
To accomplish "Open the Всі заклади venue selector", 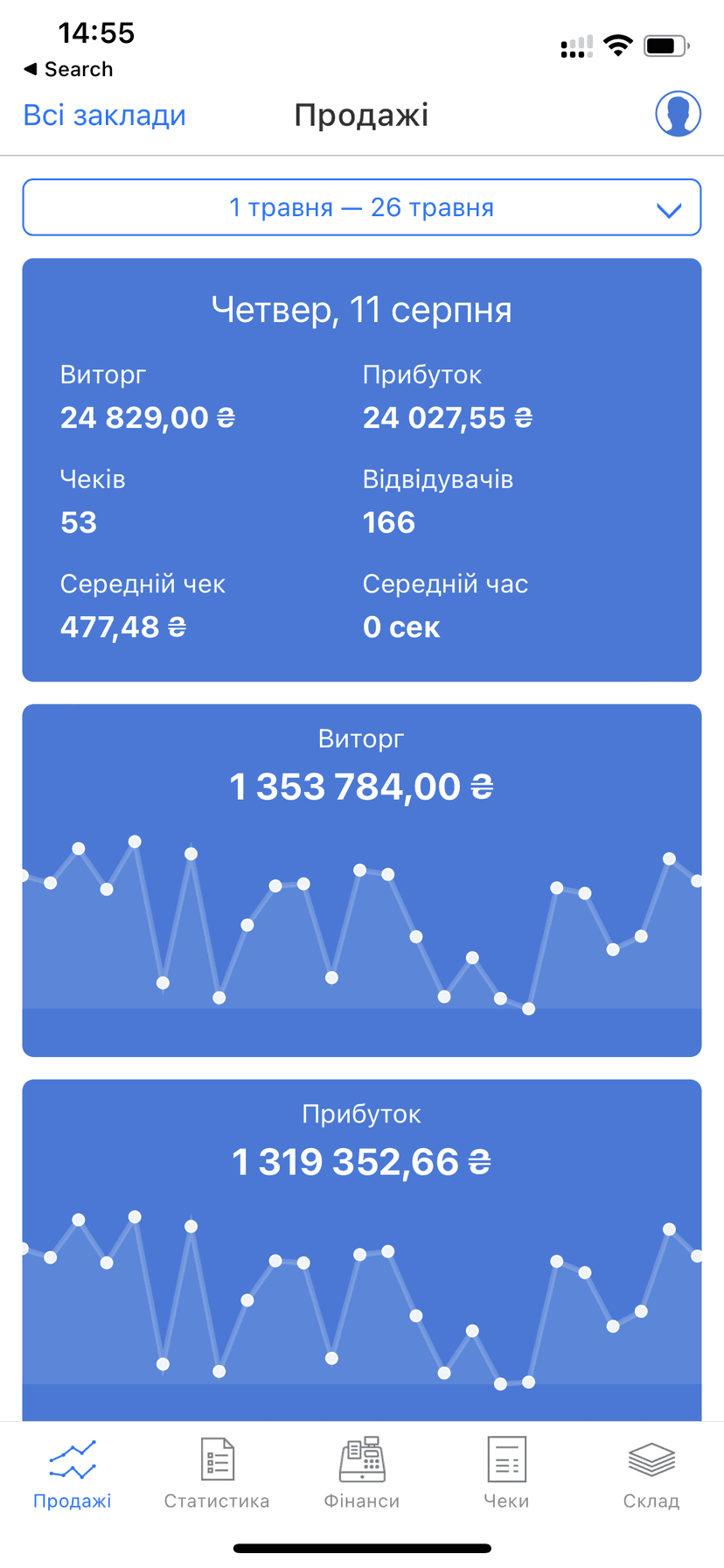I will (x=104, y=115).
